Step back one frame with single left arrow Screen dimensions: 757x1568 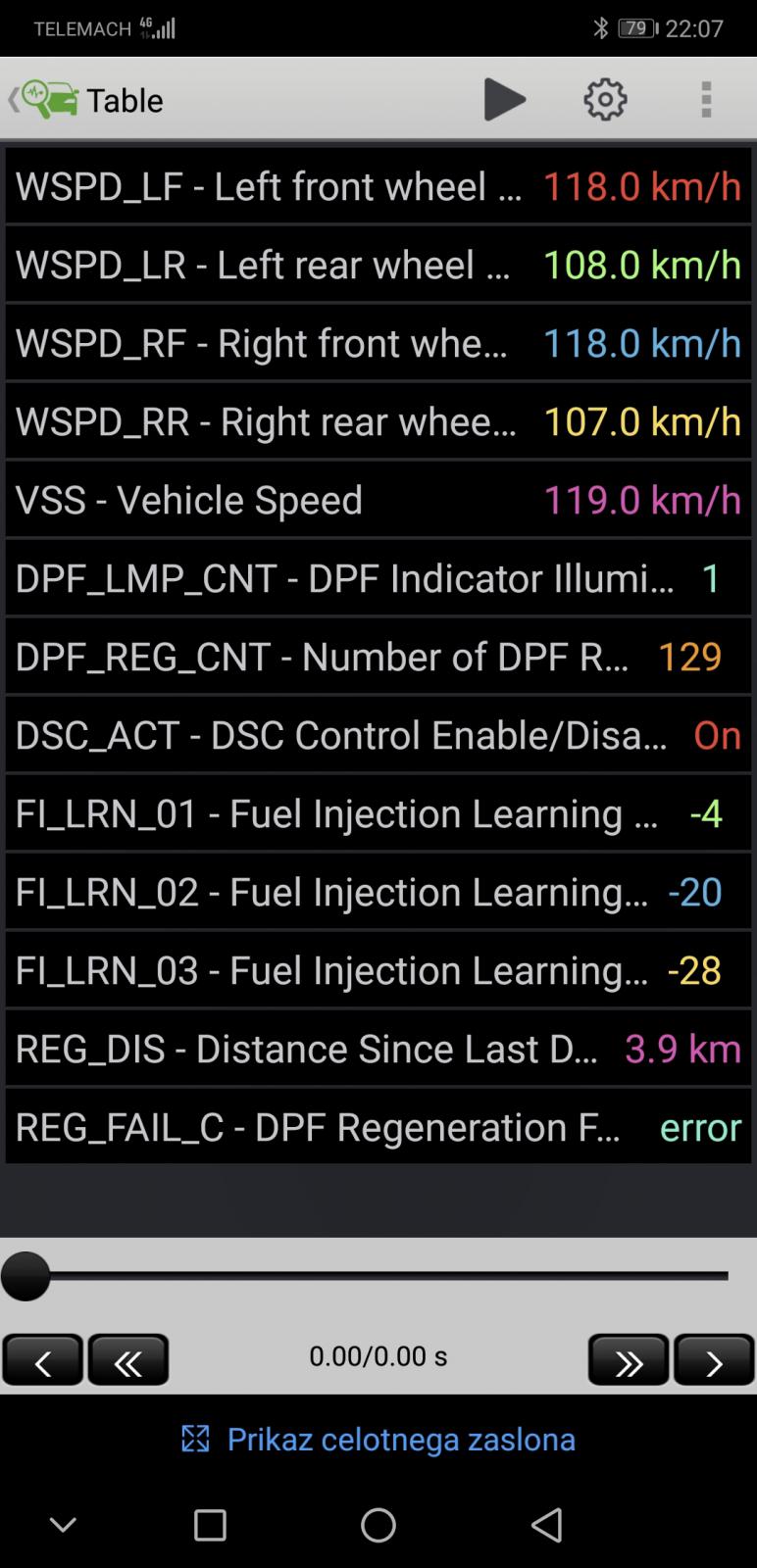[x=43, y=1359]
